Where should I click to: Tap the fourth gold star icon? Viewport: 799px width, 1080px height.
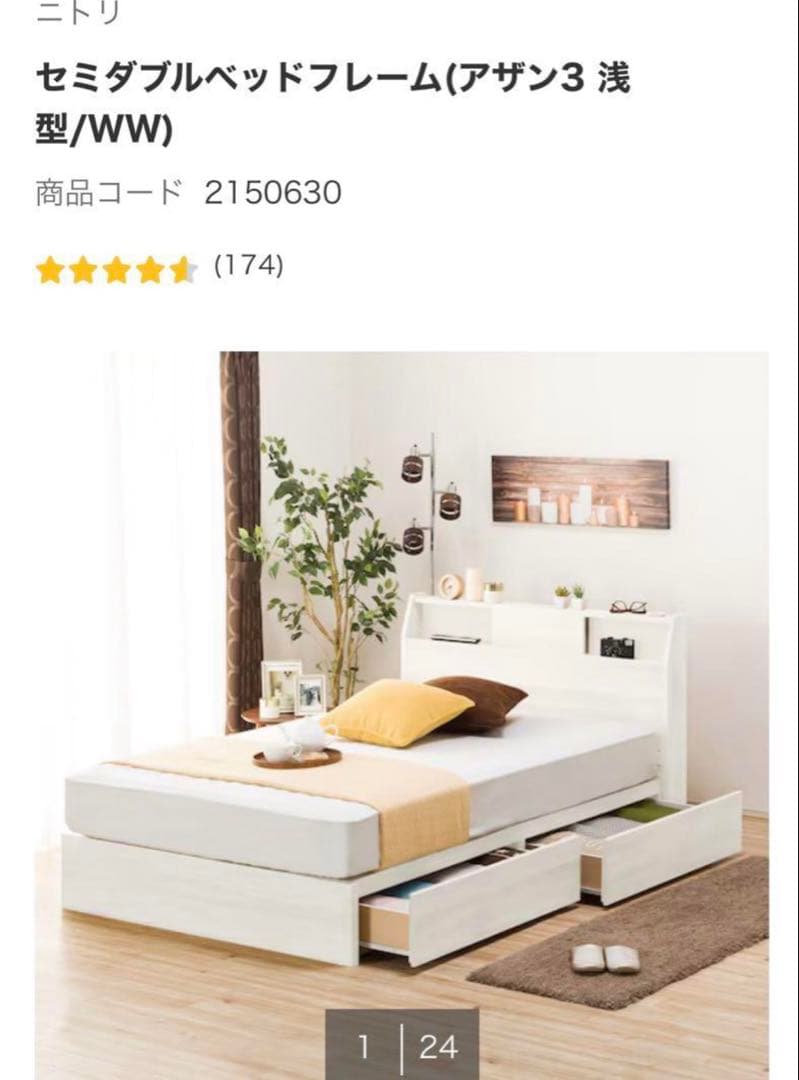point(152,267)
